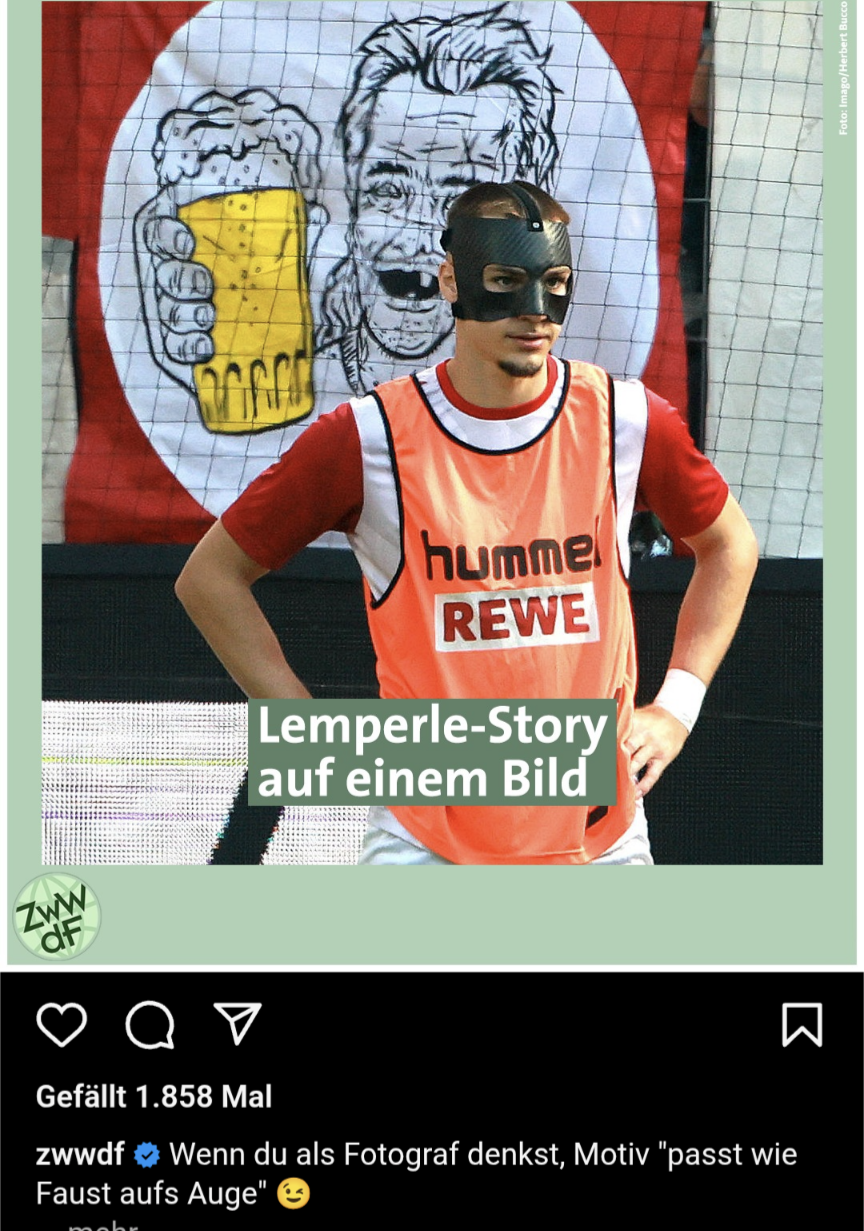This screenshot has height=1231, width=864.
Task: View the list of 1.858 likes
Action: click(154, 1097)
